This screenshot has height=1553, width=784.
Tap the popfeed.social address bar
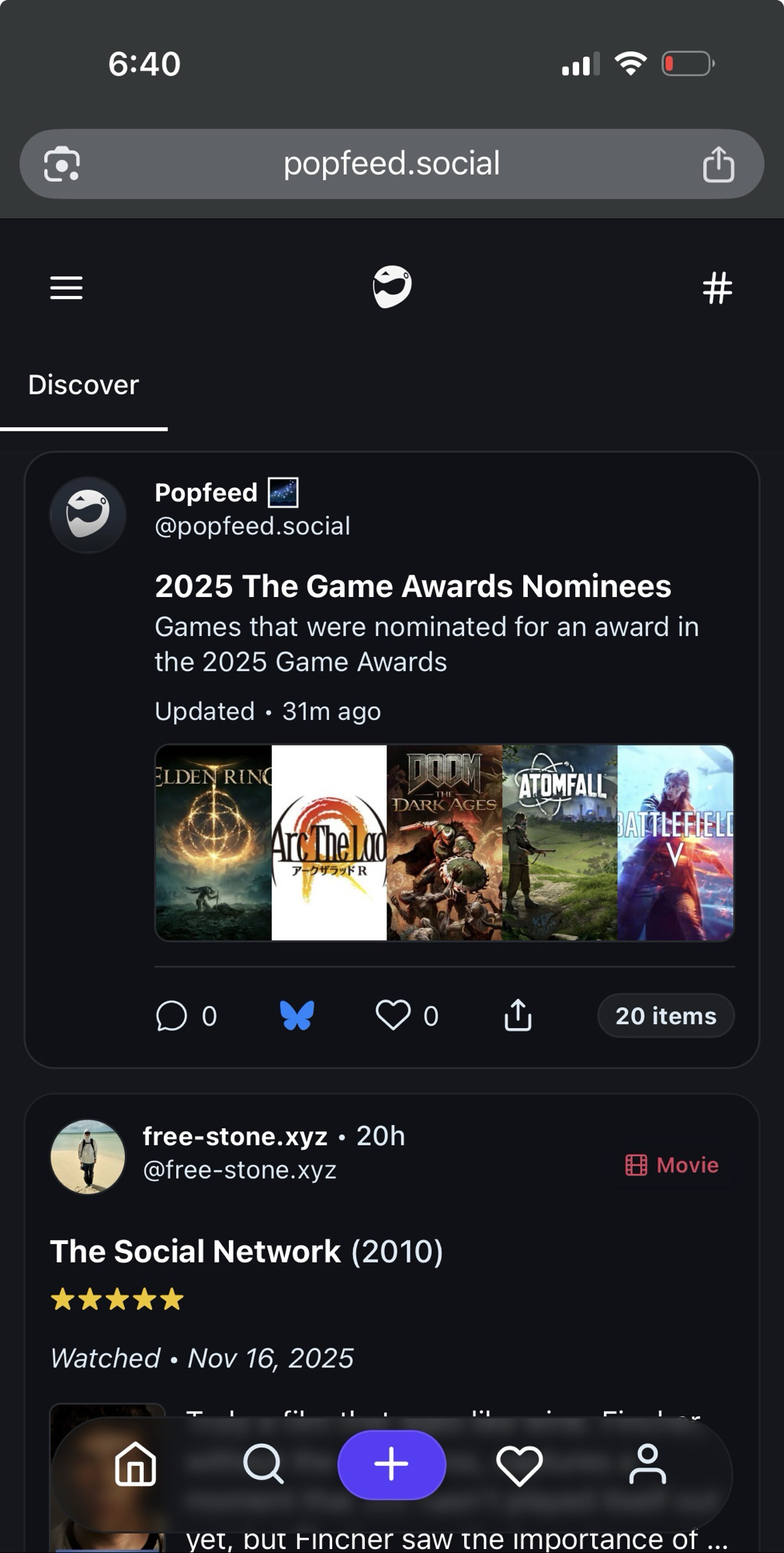[x=391, y=164]
